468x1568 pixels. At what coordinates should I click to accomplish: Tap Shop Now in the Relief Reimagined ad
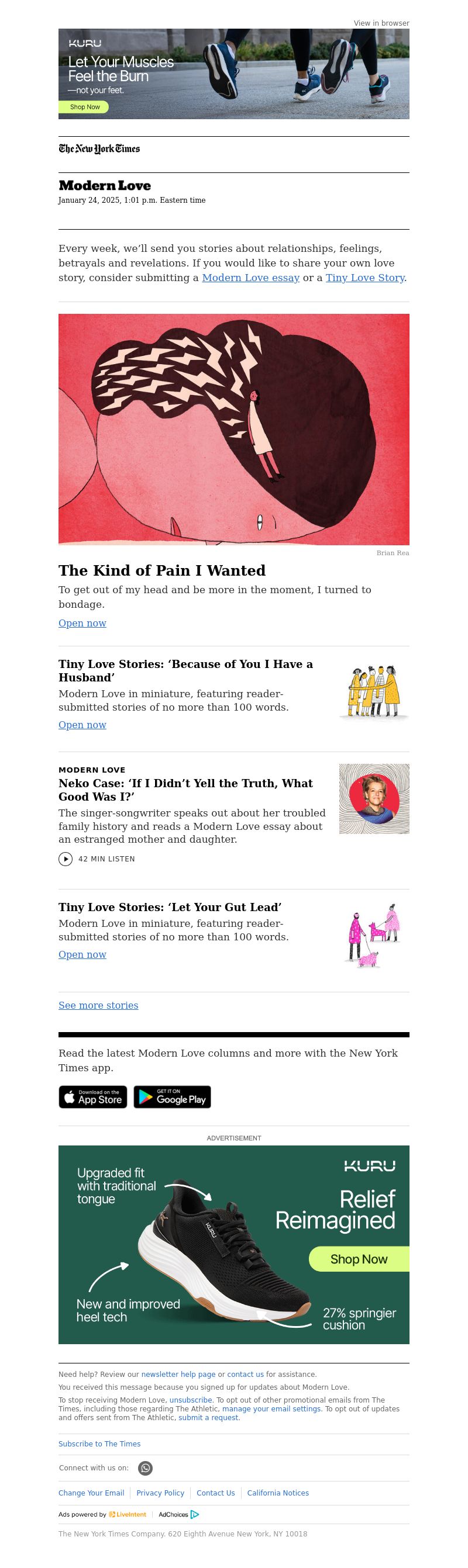[358, 1259]
